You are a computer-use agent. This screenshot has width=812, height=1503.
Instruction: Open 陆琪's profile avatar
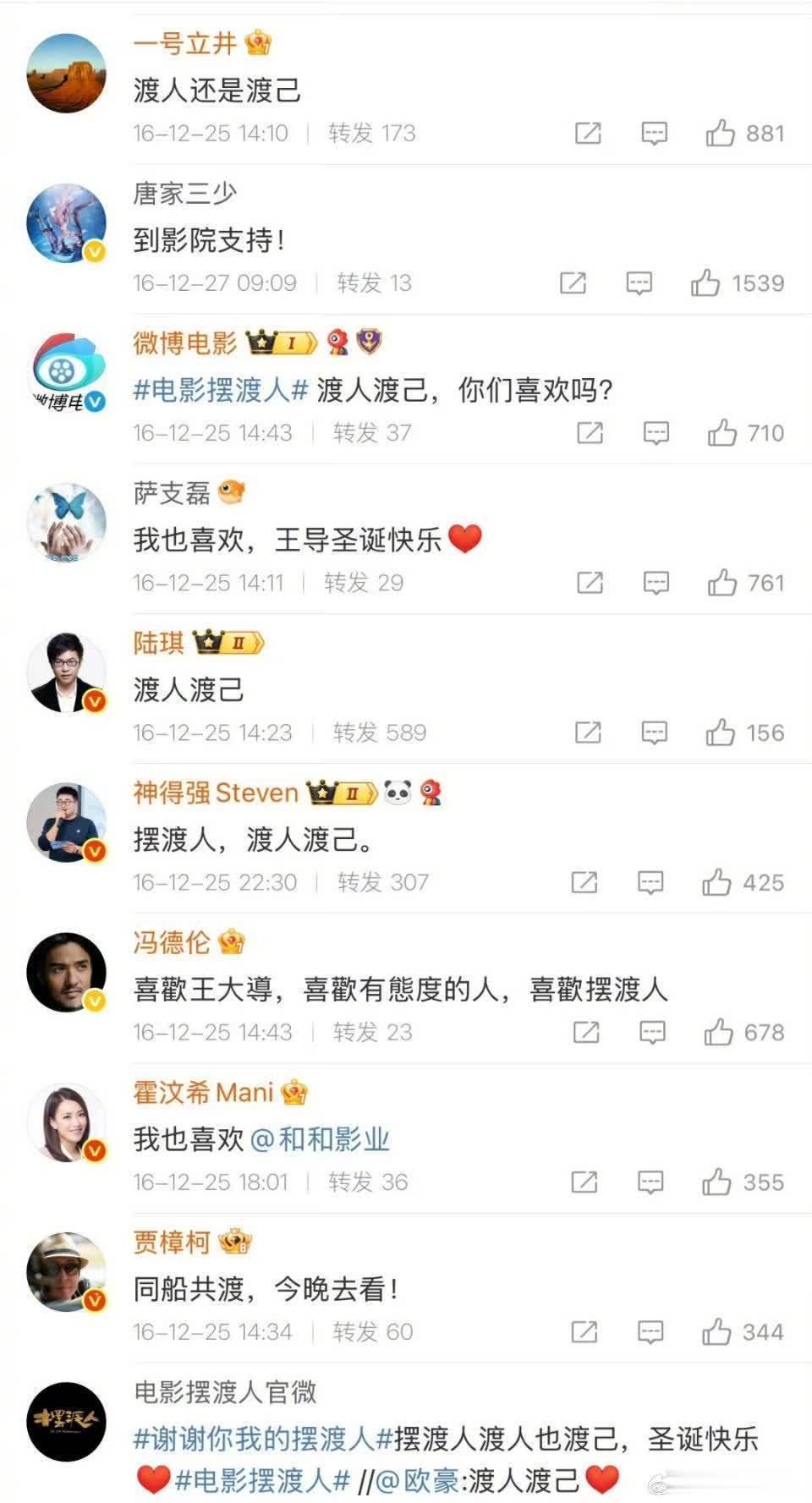(67, 673)
